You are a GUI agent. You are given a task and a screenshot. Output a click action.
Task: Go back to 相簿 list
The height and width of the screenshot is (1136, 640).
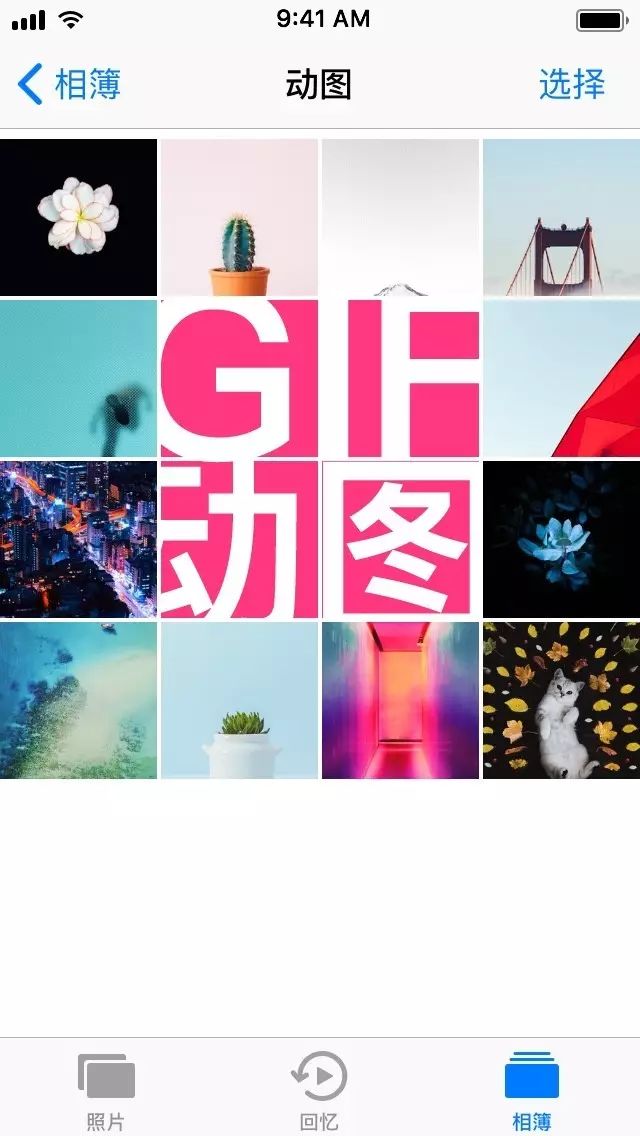coord(68,84)
